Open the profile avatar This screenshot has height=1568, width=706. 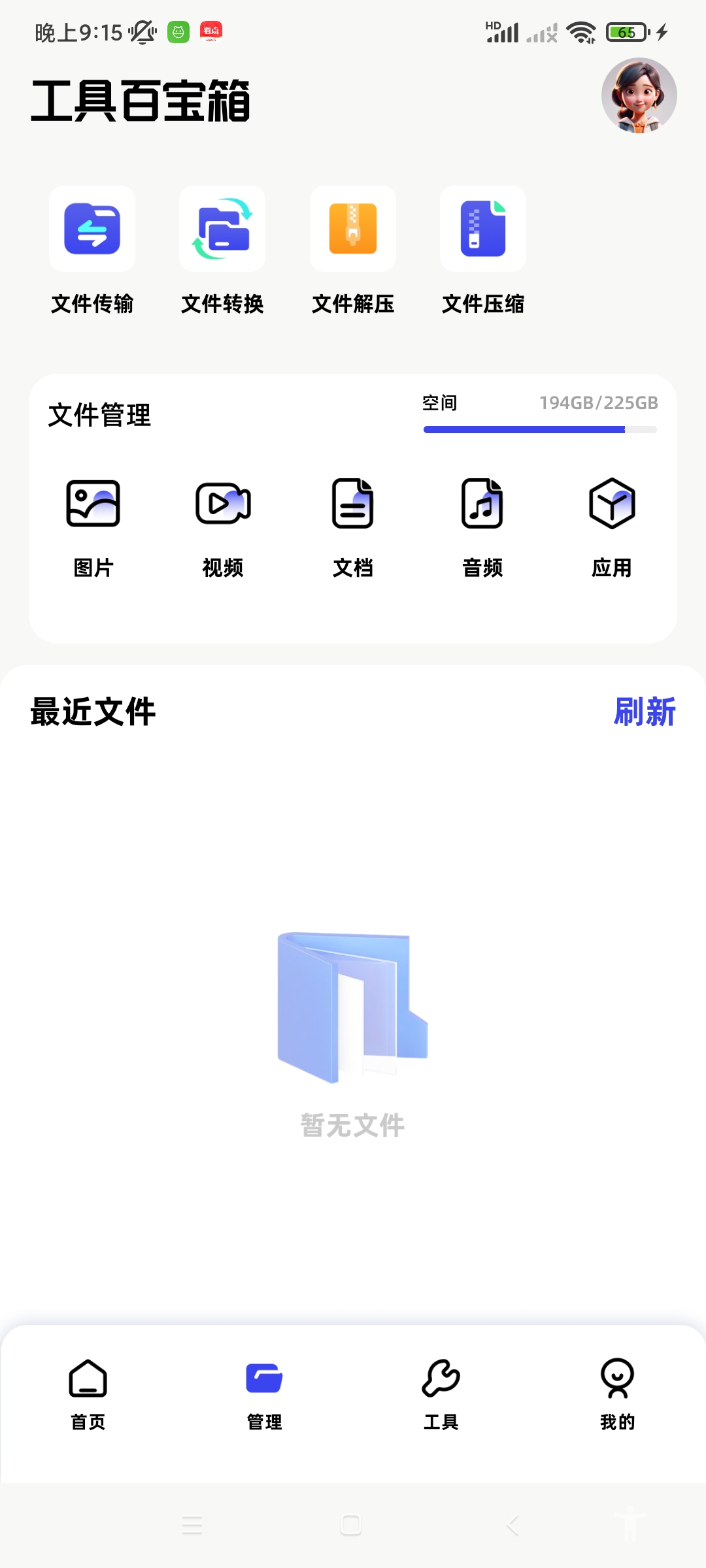point(639,95)
